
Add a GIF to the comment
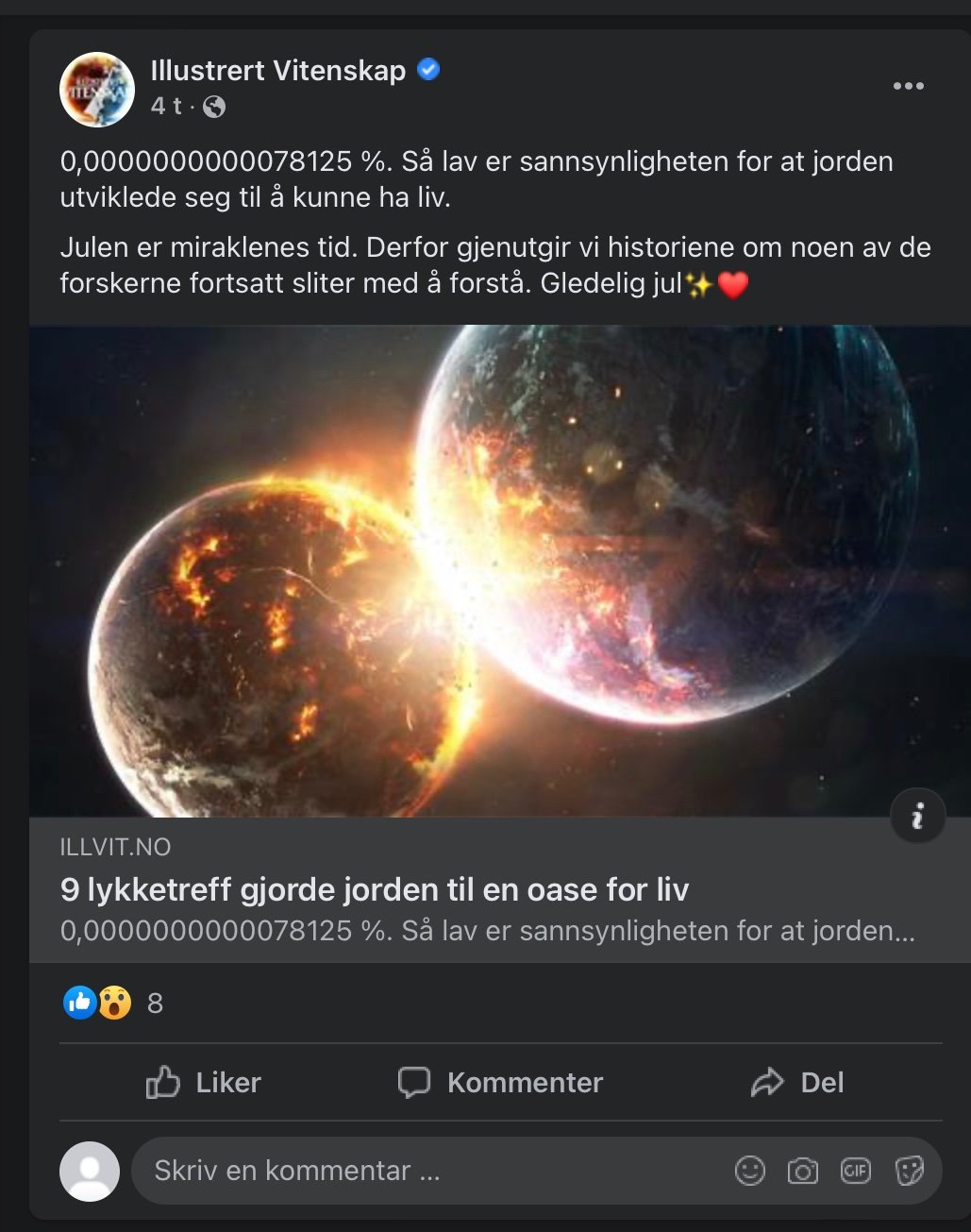(x=855, y=1172)
